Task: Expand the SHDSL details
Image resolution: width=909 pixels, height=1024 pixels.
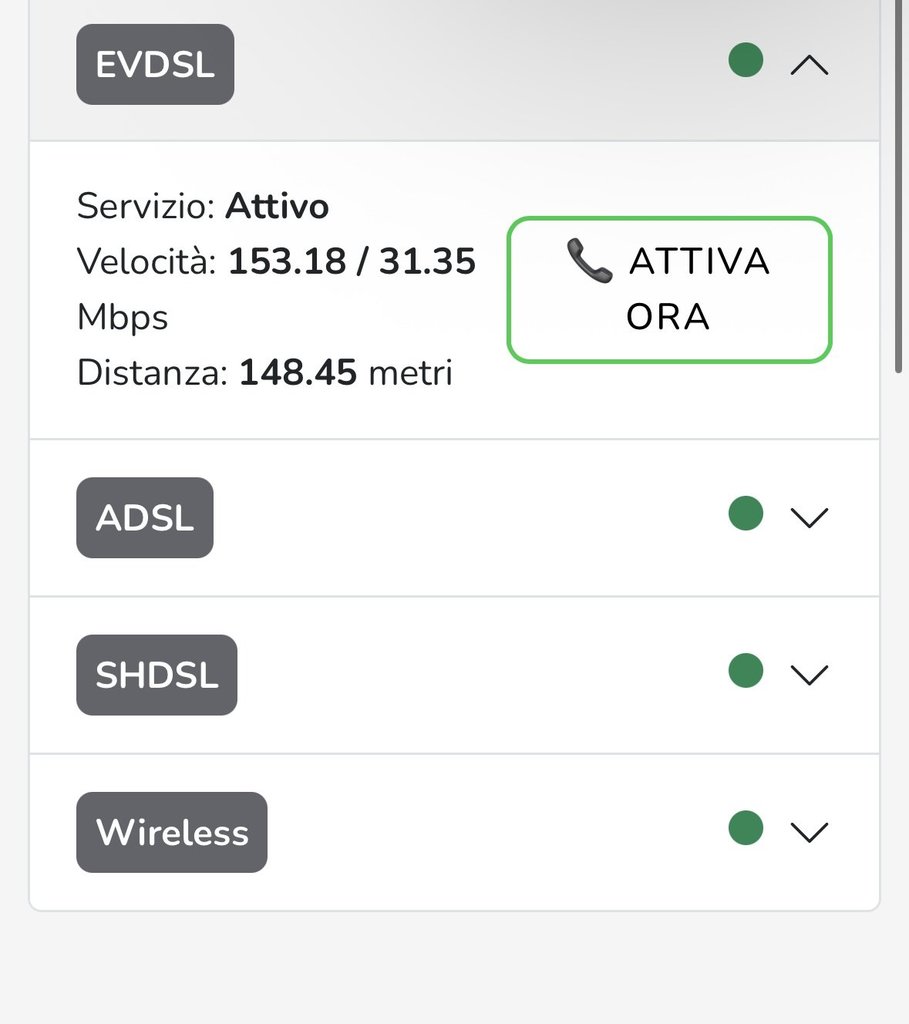Action: click(x=809, y=675)
